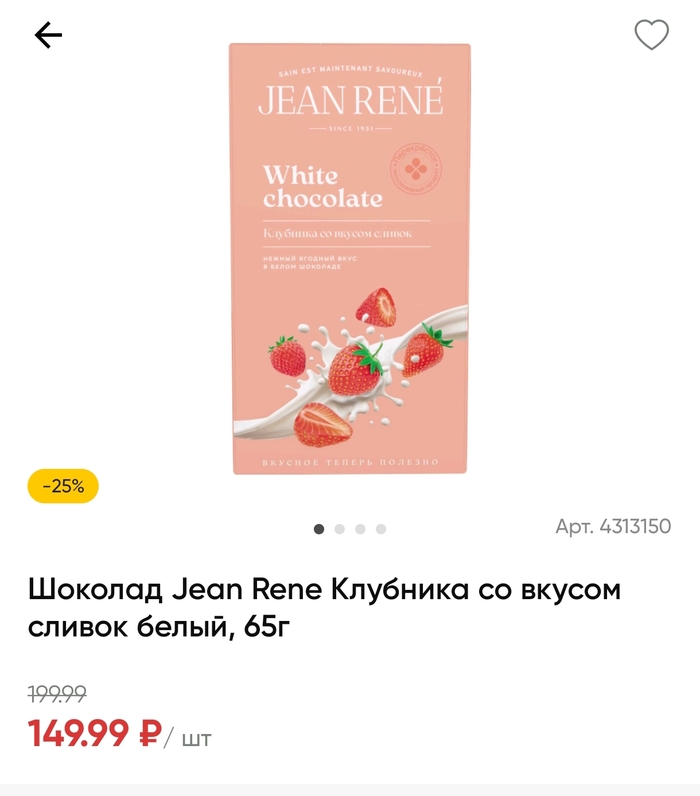The width and height of the screenshot is (700, 796).
Task: Go back to the previous screen
Action: click(48, 36)
